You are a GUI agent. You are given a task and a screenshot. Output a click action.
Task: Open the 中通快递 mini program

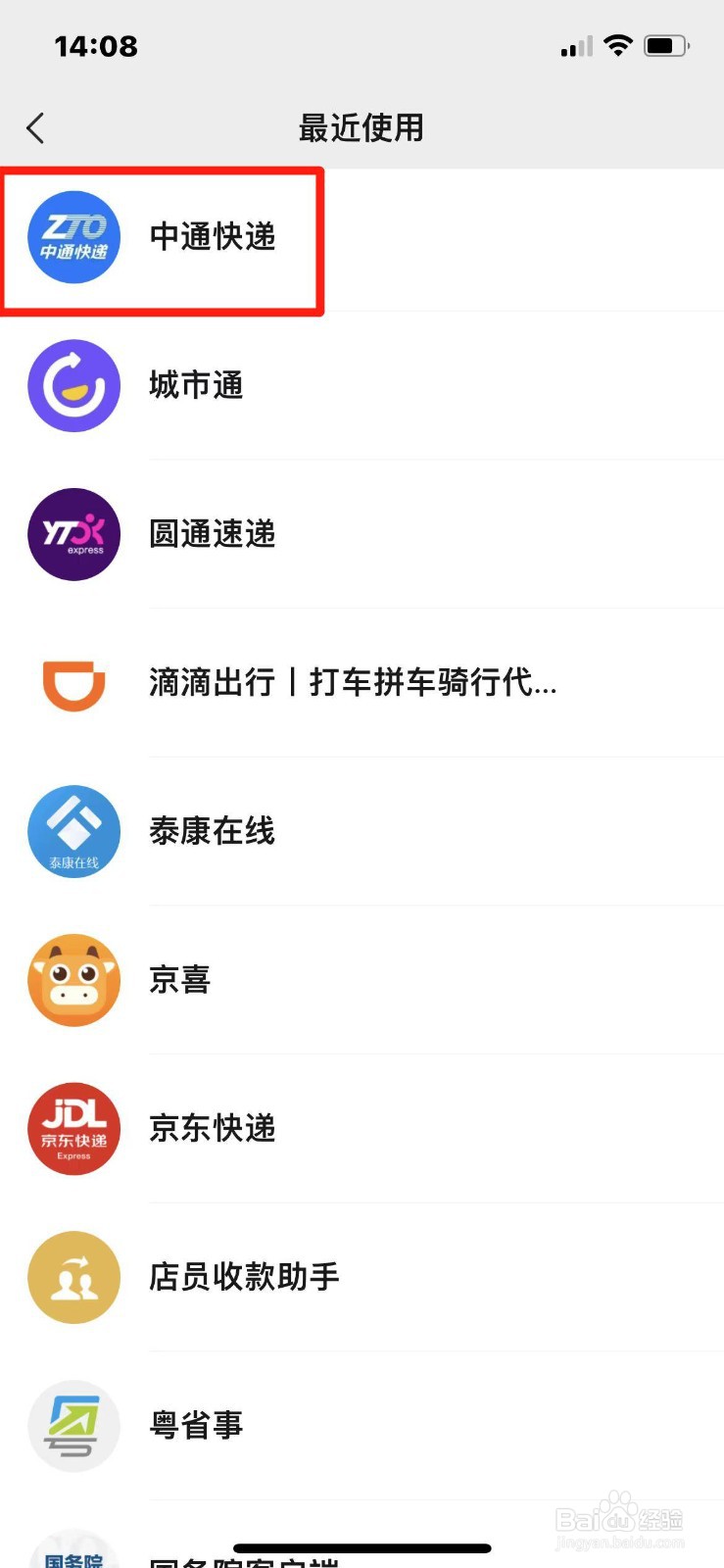(x=212, y=237)
